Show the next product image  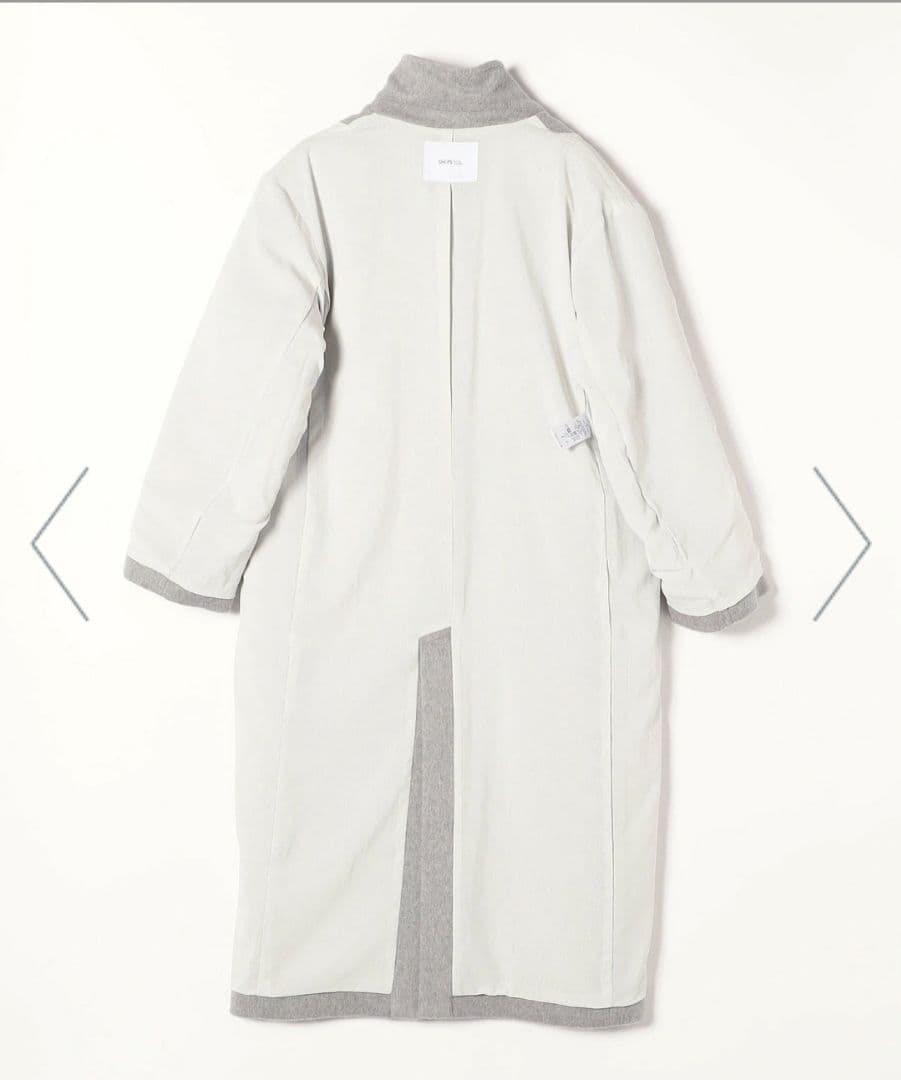pyautogui.click(x=841, y=543)
